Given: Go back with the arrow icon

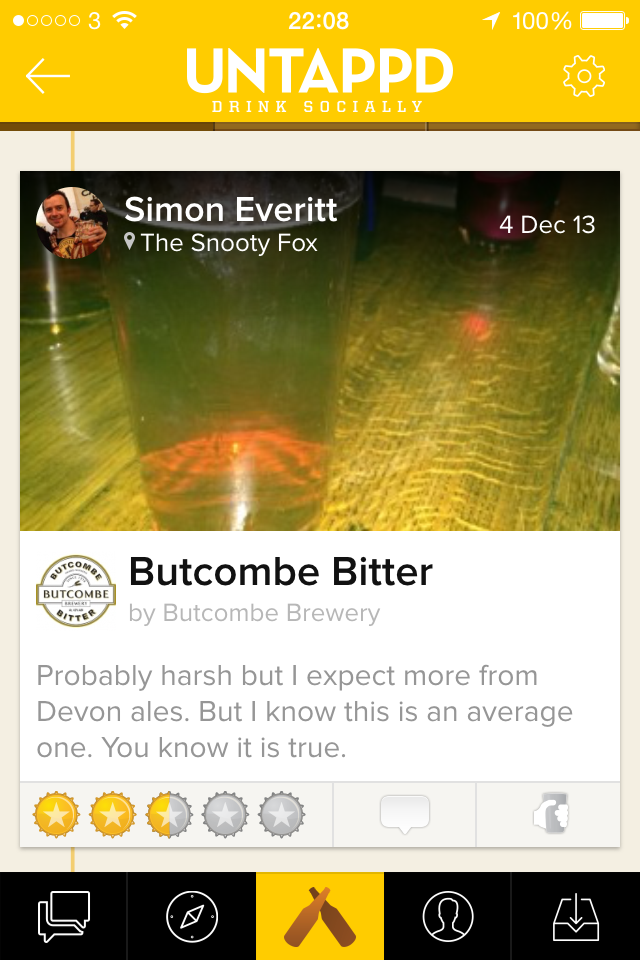Looking at the screenshot, I should tap(48, 76).
